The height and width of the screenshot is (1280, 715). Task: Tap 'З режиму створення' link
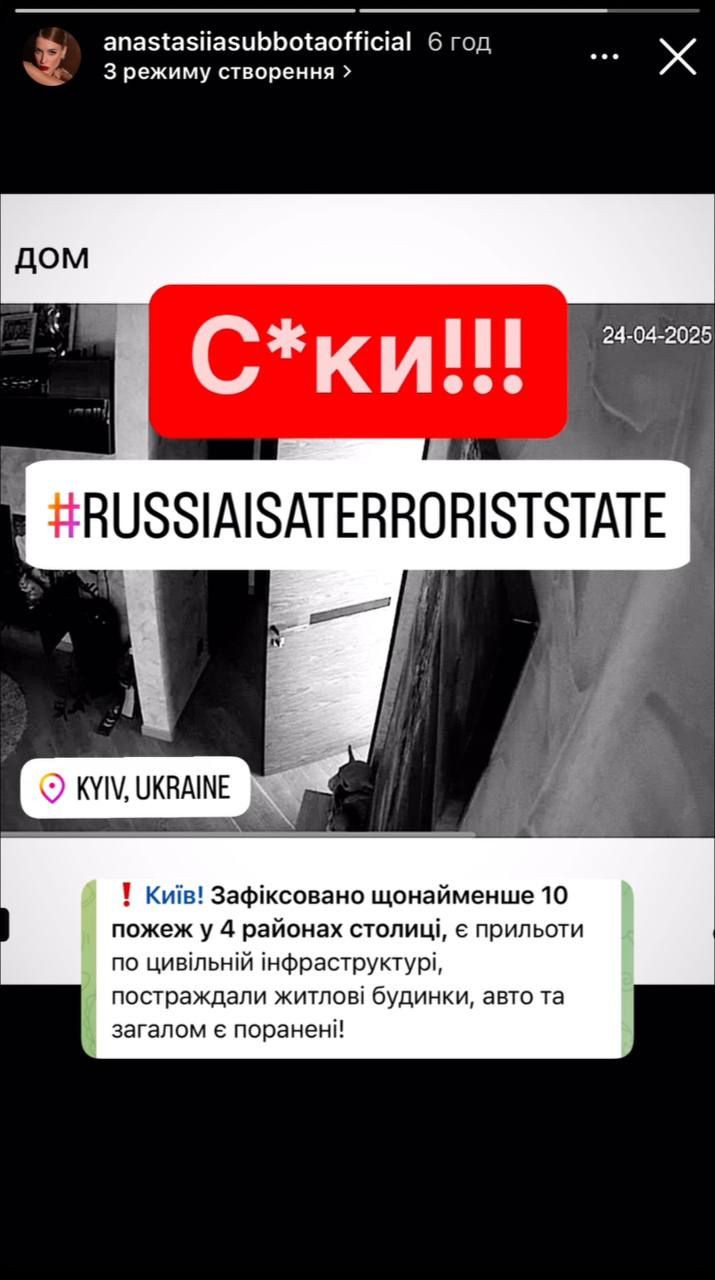click(226, 72)
